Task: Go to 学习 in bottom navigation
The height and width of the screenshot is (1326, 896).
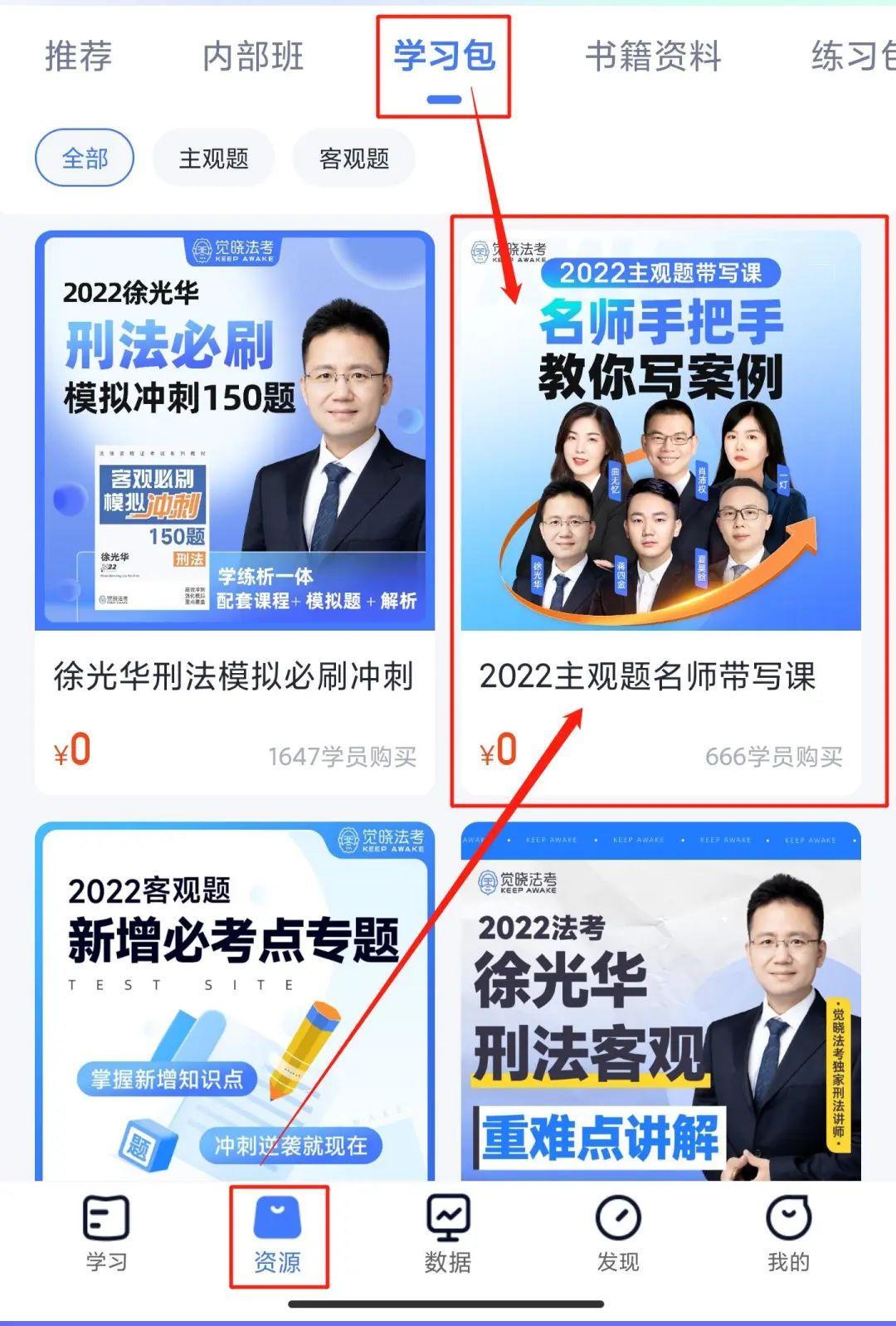Action: pos(106,1235)
